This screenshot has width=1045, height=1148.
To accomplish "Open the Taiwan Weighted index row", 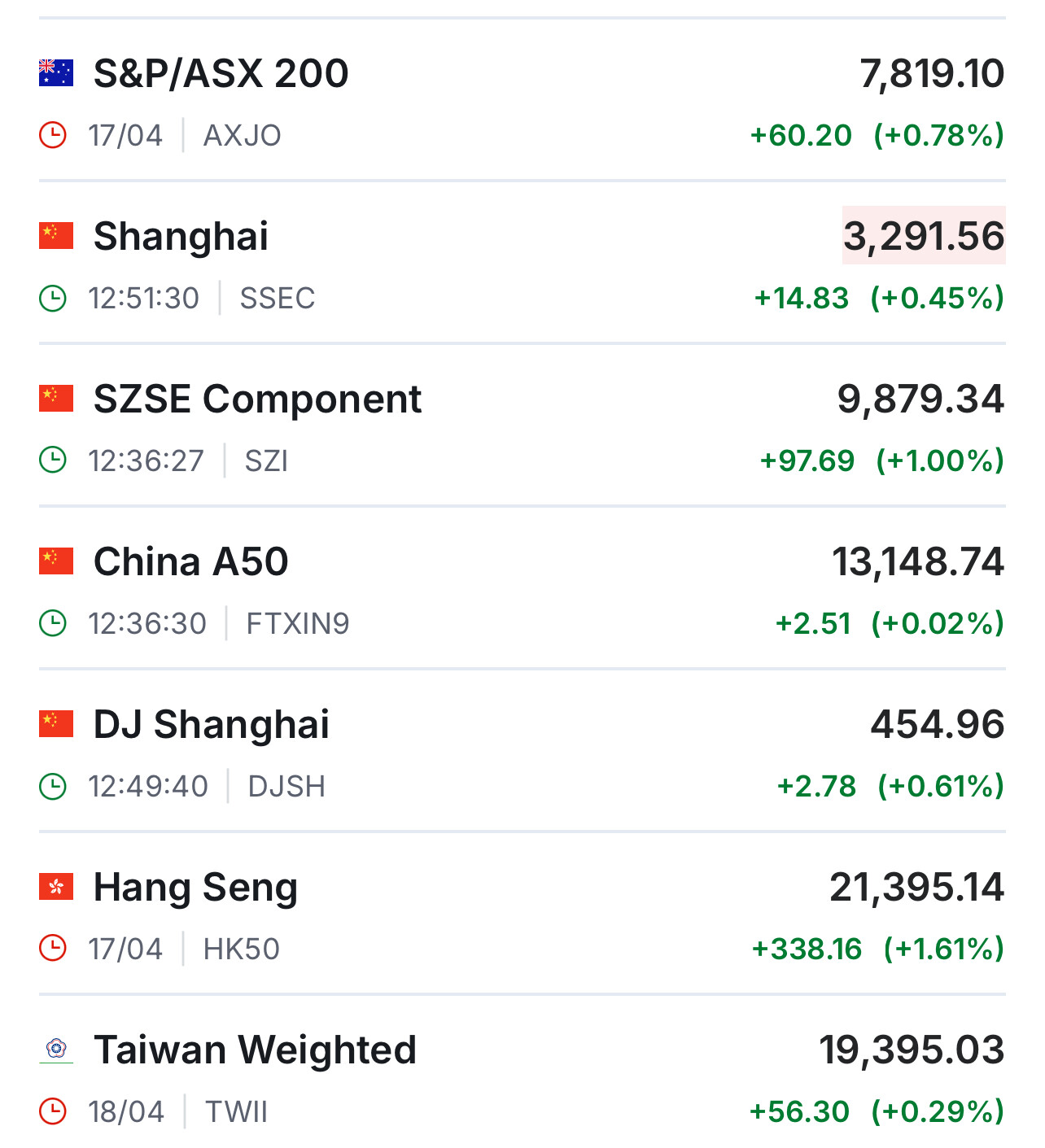I will [x=255, y=1050].
